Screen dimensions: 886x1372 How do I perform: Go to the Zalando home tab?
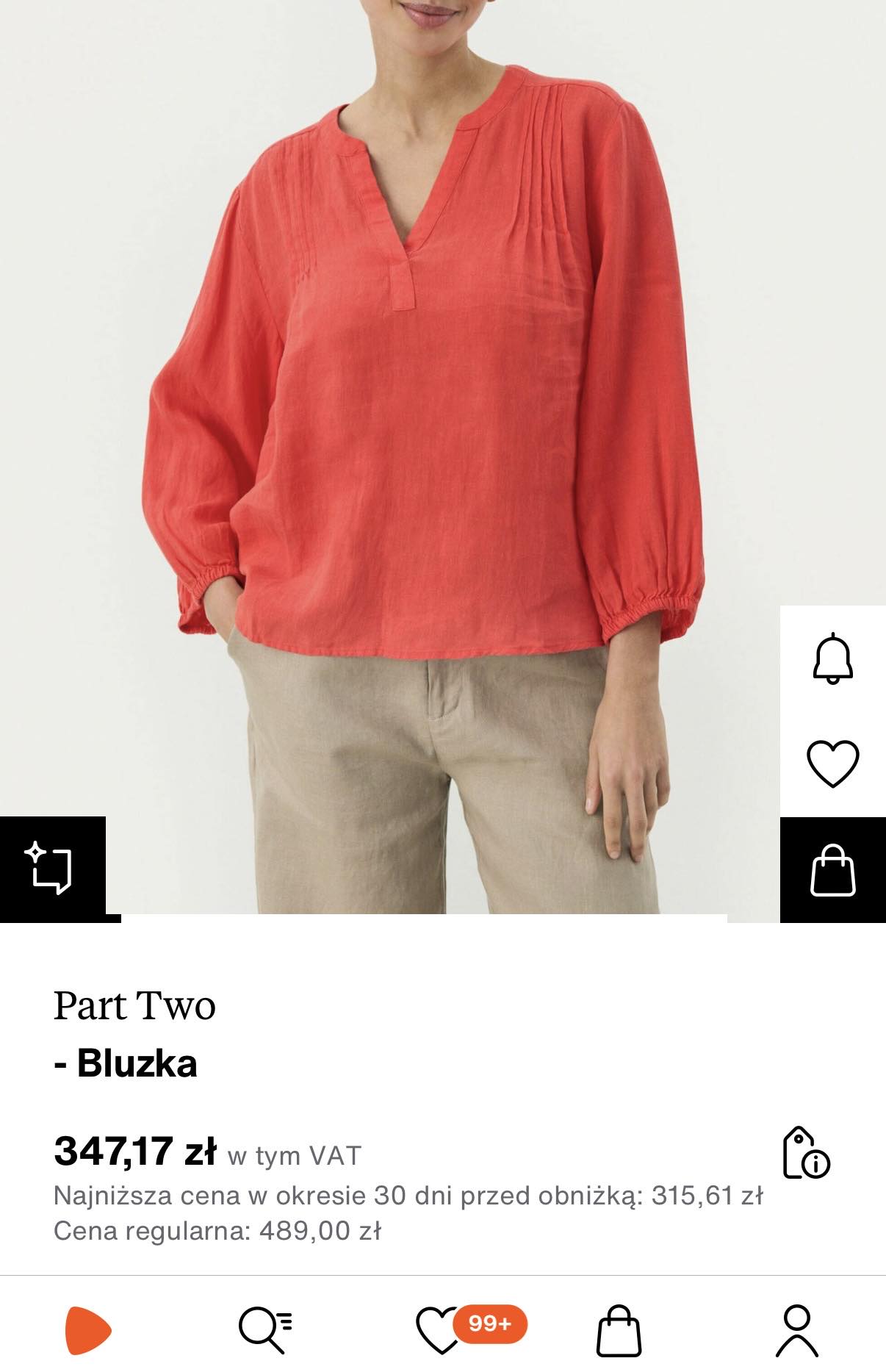[x=88, y=1330]
